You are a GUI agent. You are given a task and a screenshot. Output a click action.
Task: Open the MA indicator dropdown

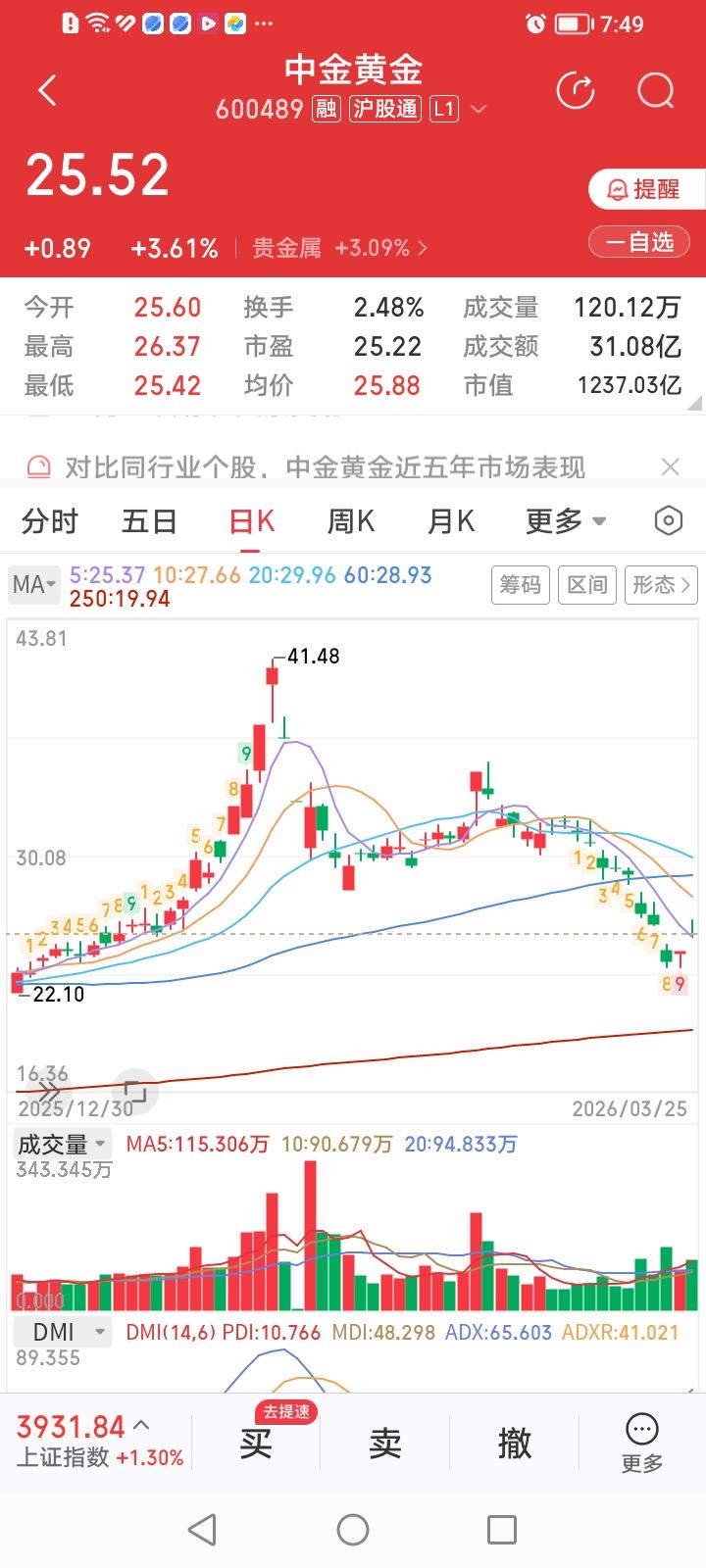33,585
